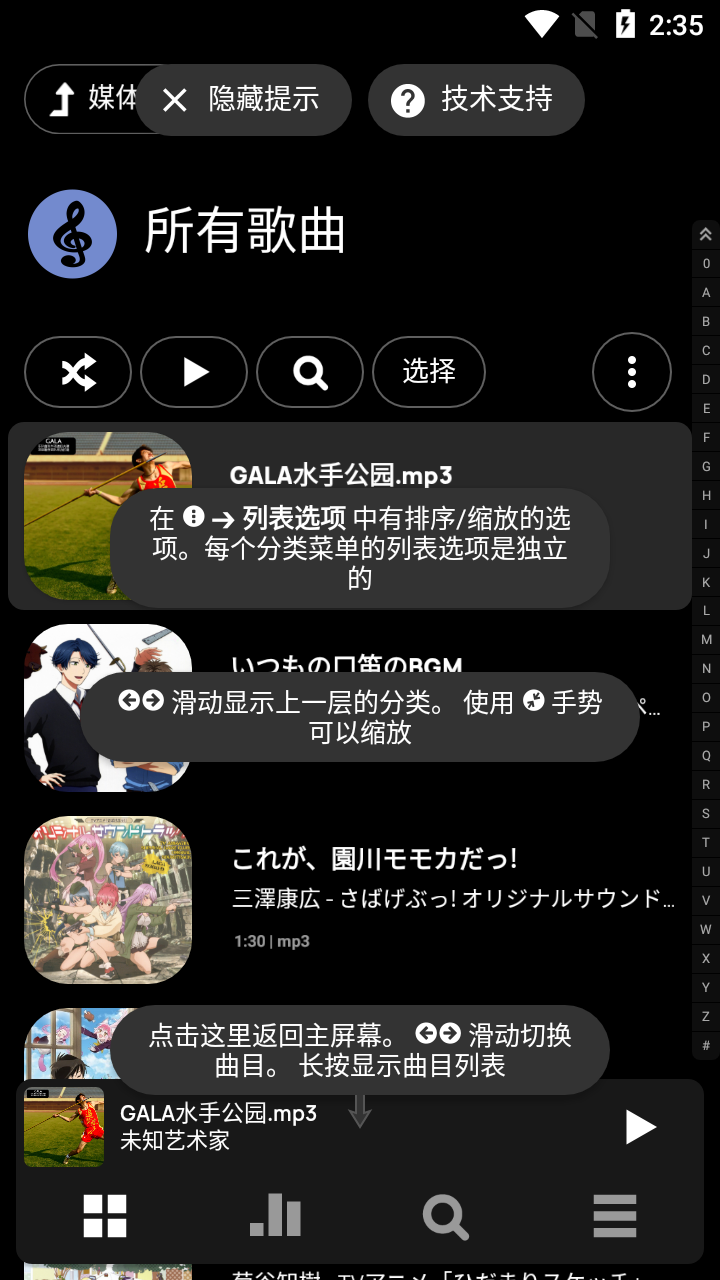720x1280 pixels.
Task: Open the three-dot list options menu
Action: tap(631, 371)
